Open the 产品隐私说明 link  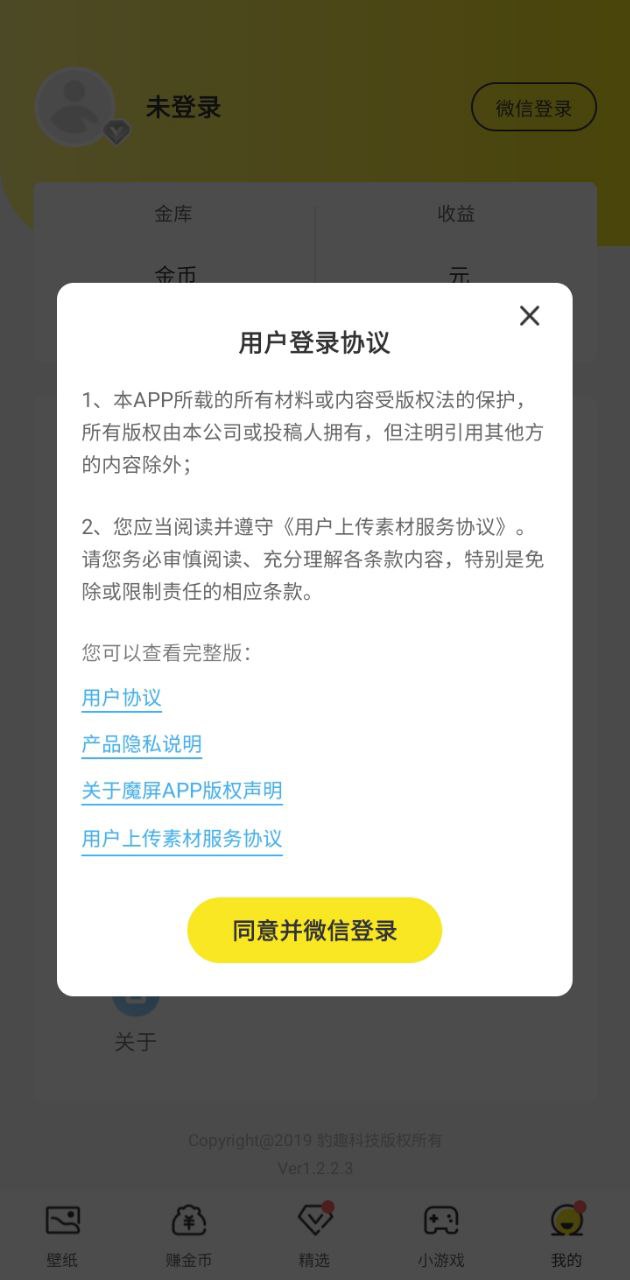[x=142, y=744]
